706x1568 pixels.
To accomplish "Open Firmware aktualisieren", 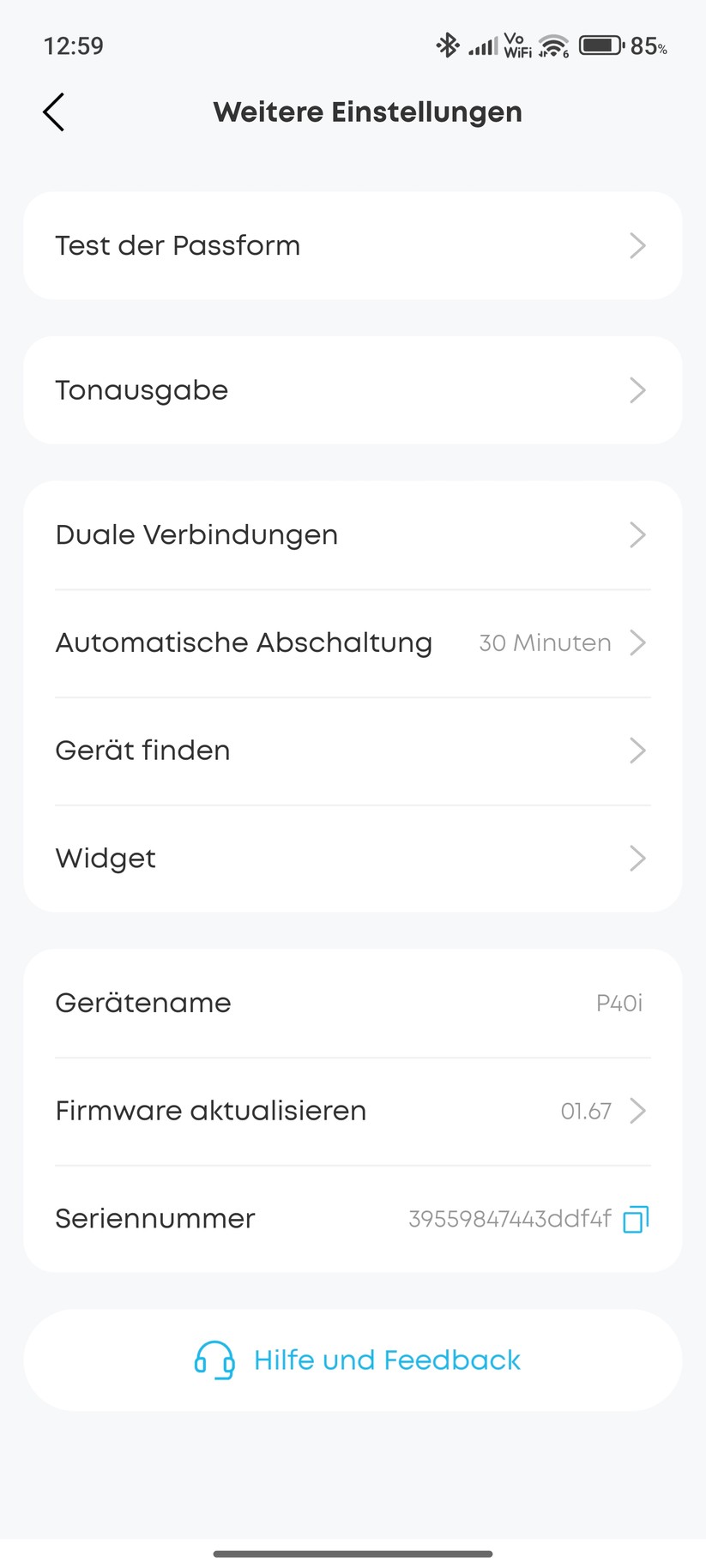I will [x=352, y=1112].
